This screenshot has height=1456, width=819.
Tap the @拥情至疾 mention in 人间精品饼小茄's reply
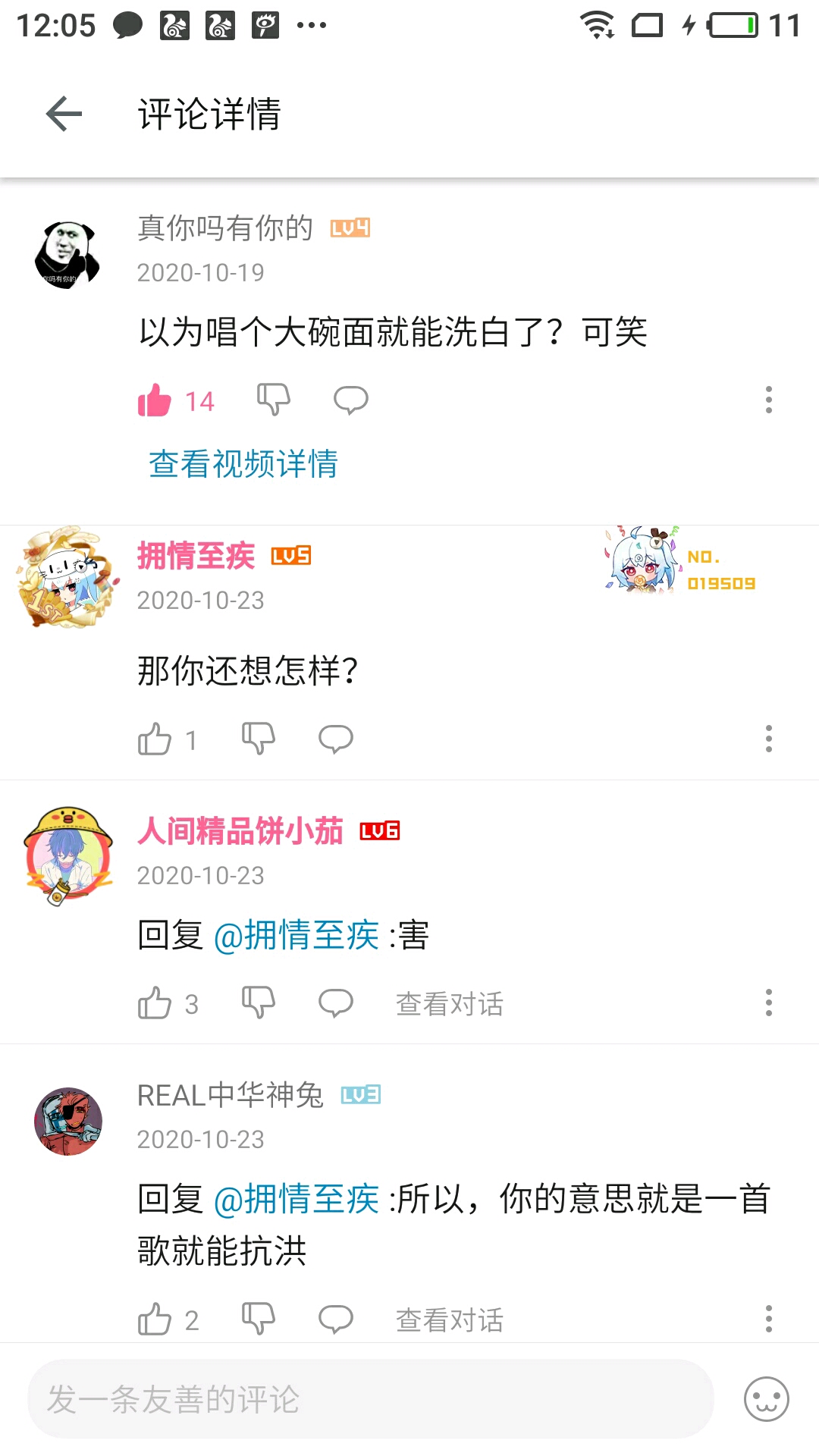pyautogui.click(x=297, y=935)
